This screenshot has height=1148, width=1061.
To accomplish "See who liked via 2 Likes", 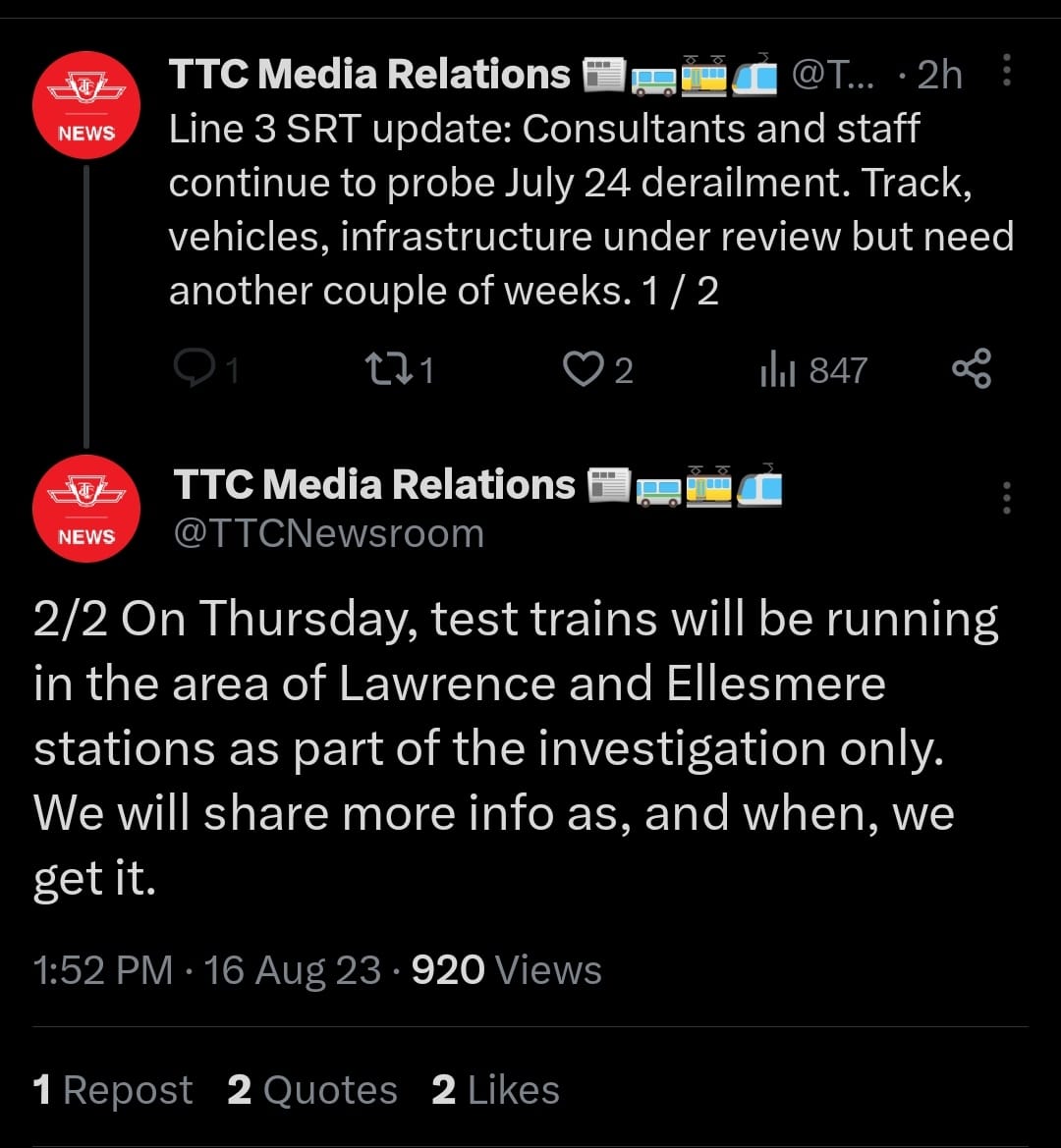I will [495, 1090].
